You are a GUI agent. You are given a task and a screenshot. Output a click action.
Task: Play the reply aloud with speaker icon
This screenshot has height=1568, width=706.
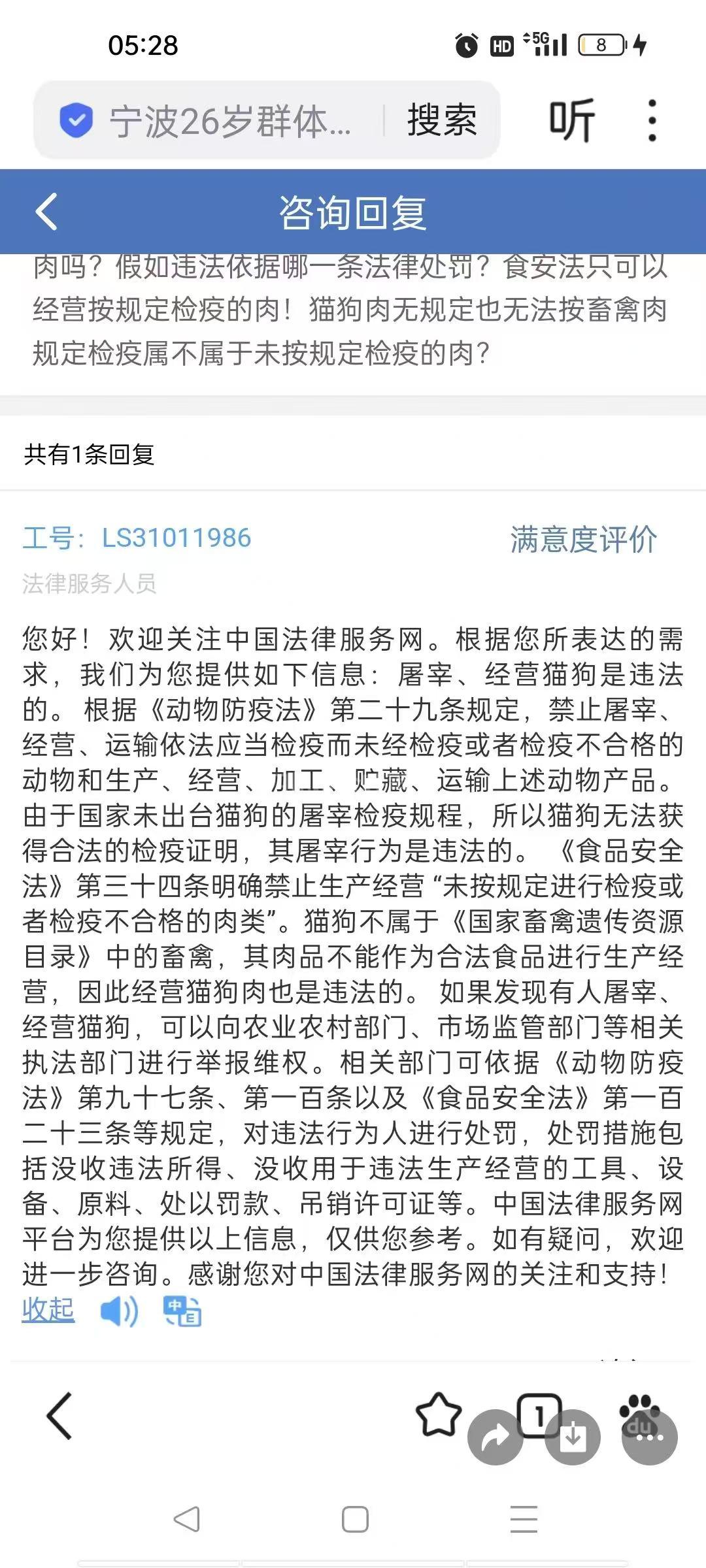tap(119, 1311)
